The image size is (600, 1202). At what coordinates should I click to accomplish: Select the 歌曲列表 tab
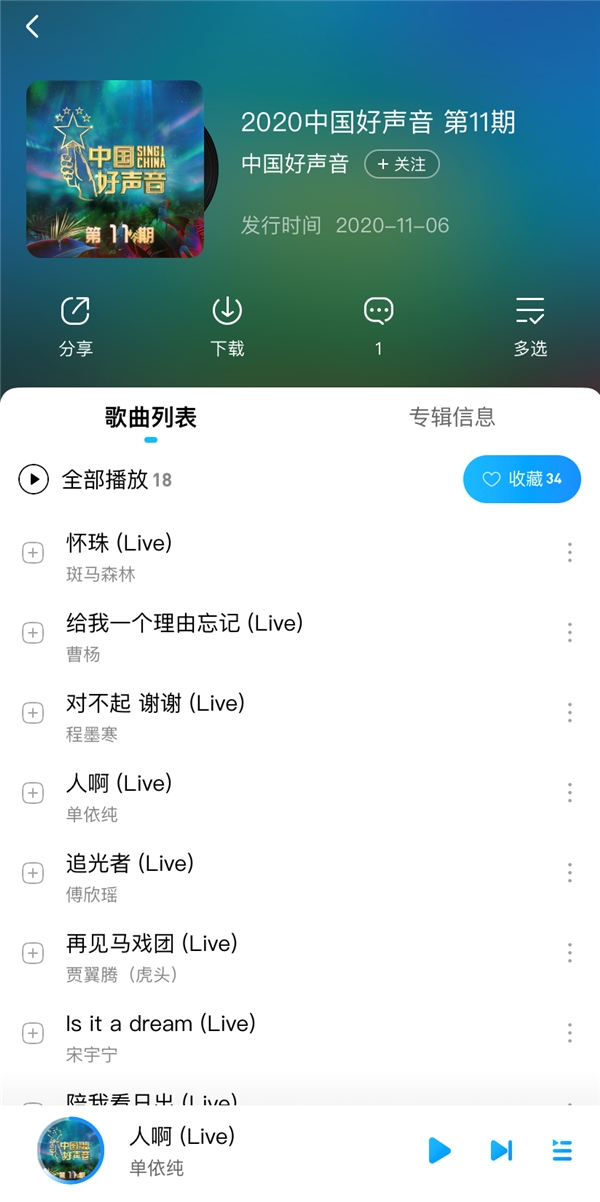coord(150,417)
